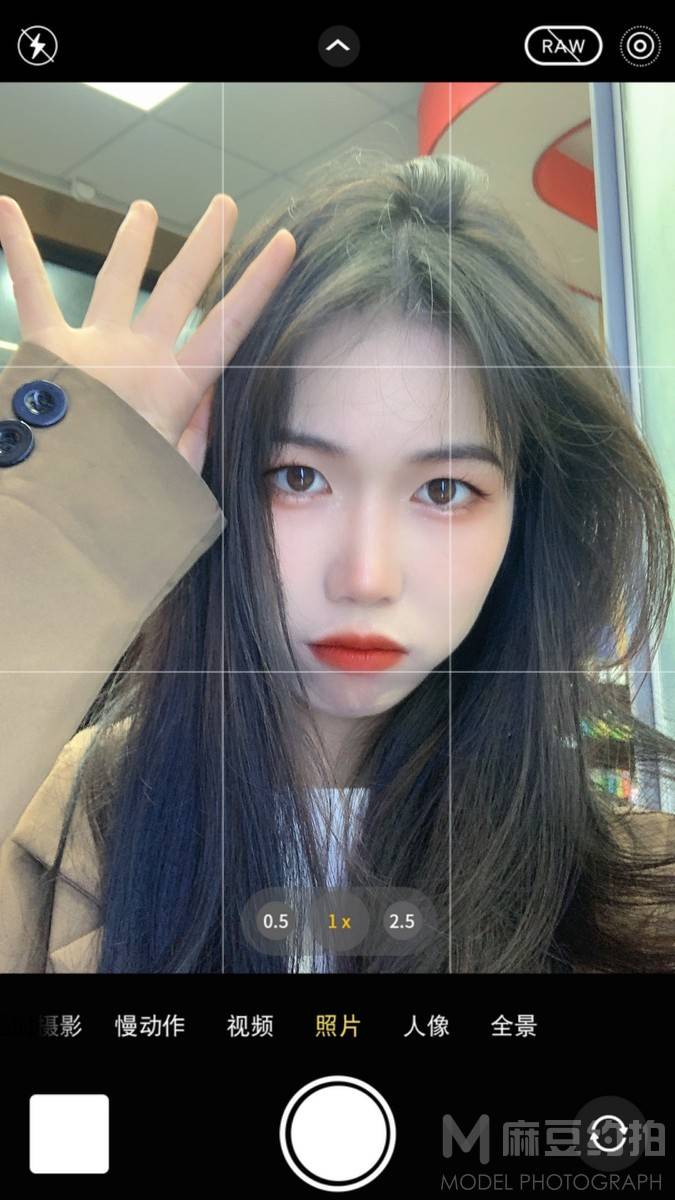This screenshot has width=675, height=1200.
Task: Tap the shutter button to take photo
Action: point(338,1133)
